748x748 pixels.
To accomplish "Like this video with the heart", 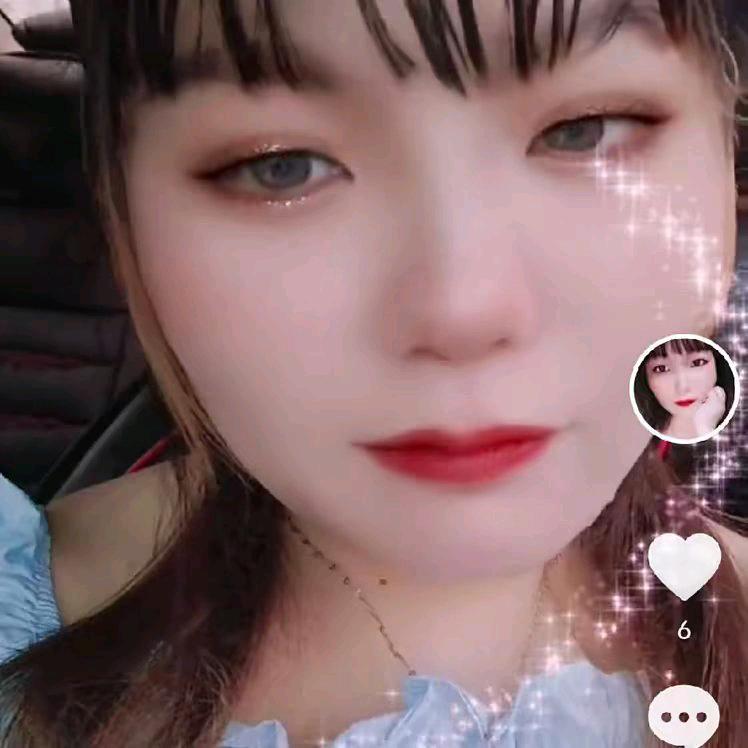I will [684, 565].
